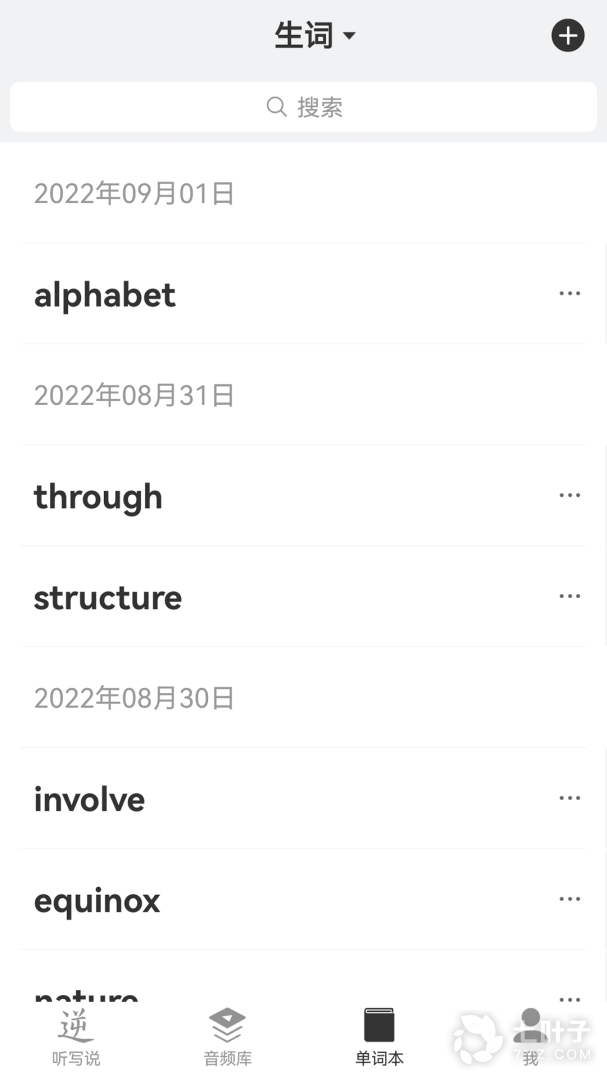Open the word involve
Screen dimensions: 607x1080
[90, 800]
